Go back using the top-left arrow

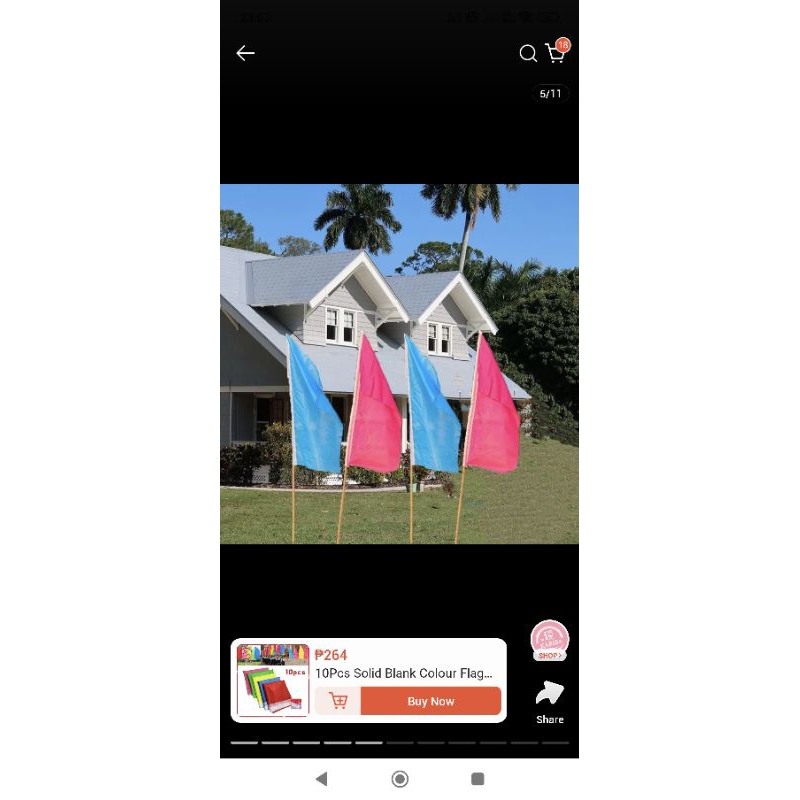tap(245, 53)
